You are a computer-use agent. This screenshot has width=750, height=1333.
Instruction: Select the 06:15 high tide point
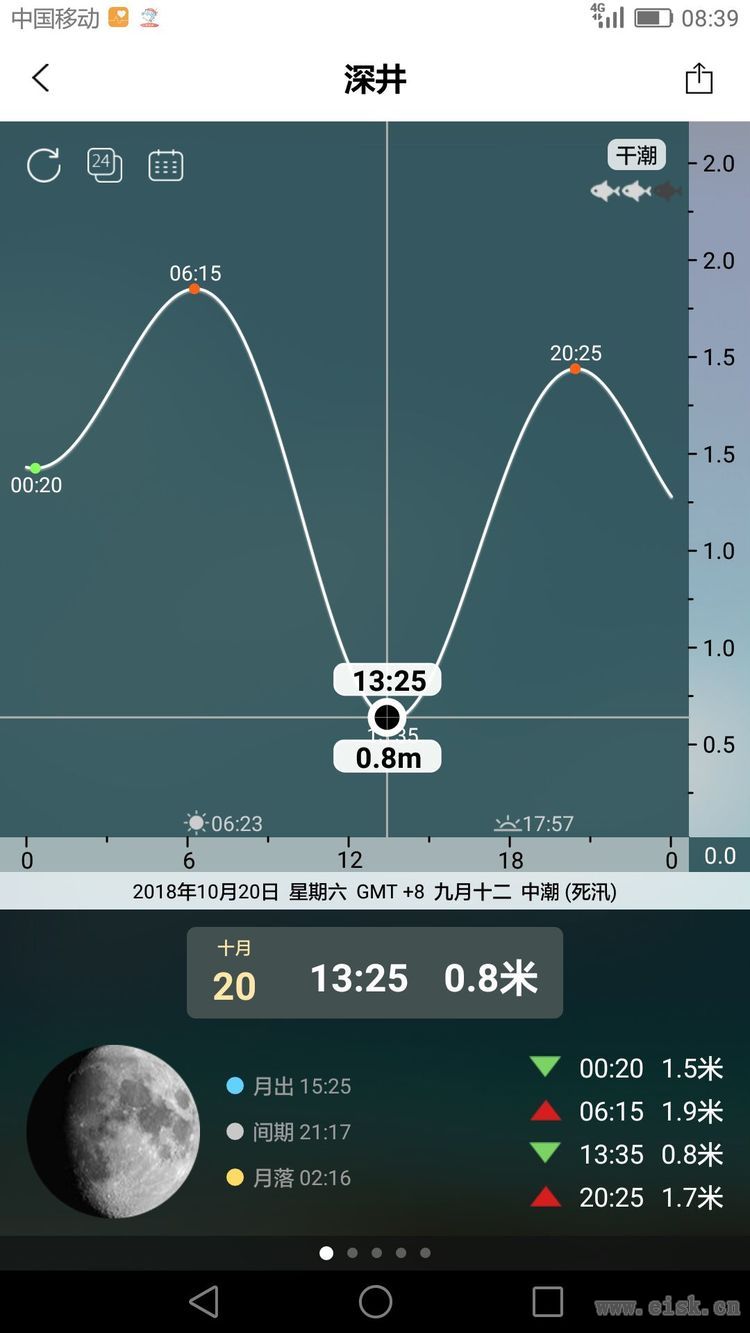coord(194,289)
